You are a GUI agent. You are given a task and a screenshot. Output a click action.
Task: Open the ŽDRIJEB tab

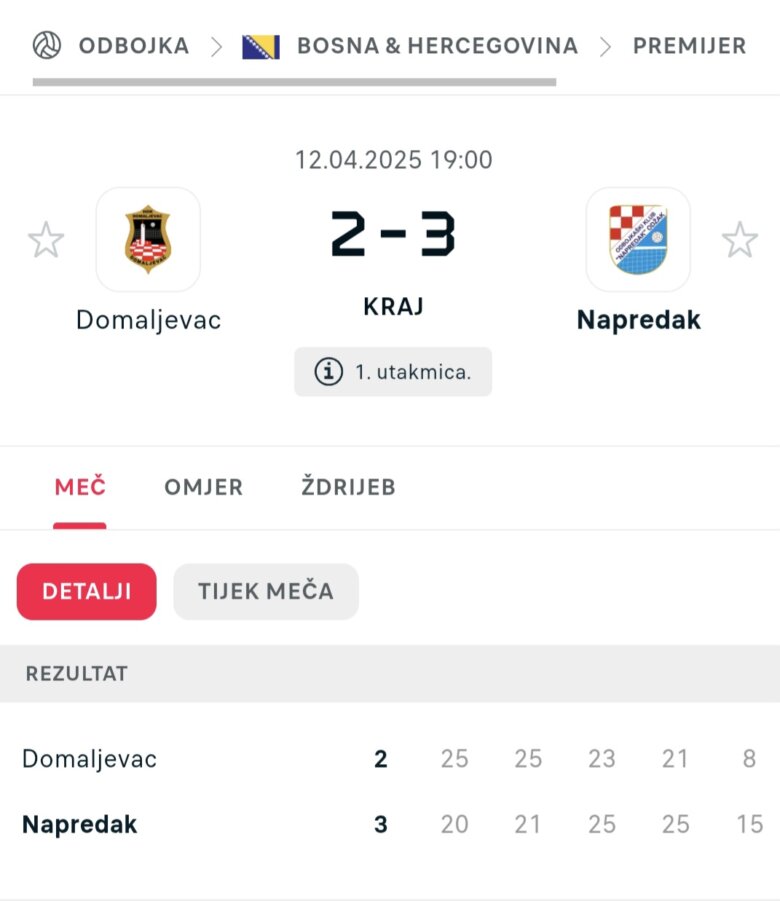tap(348, 487)
